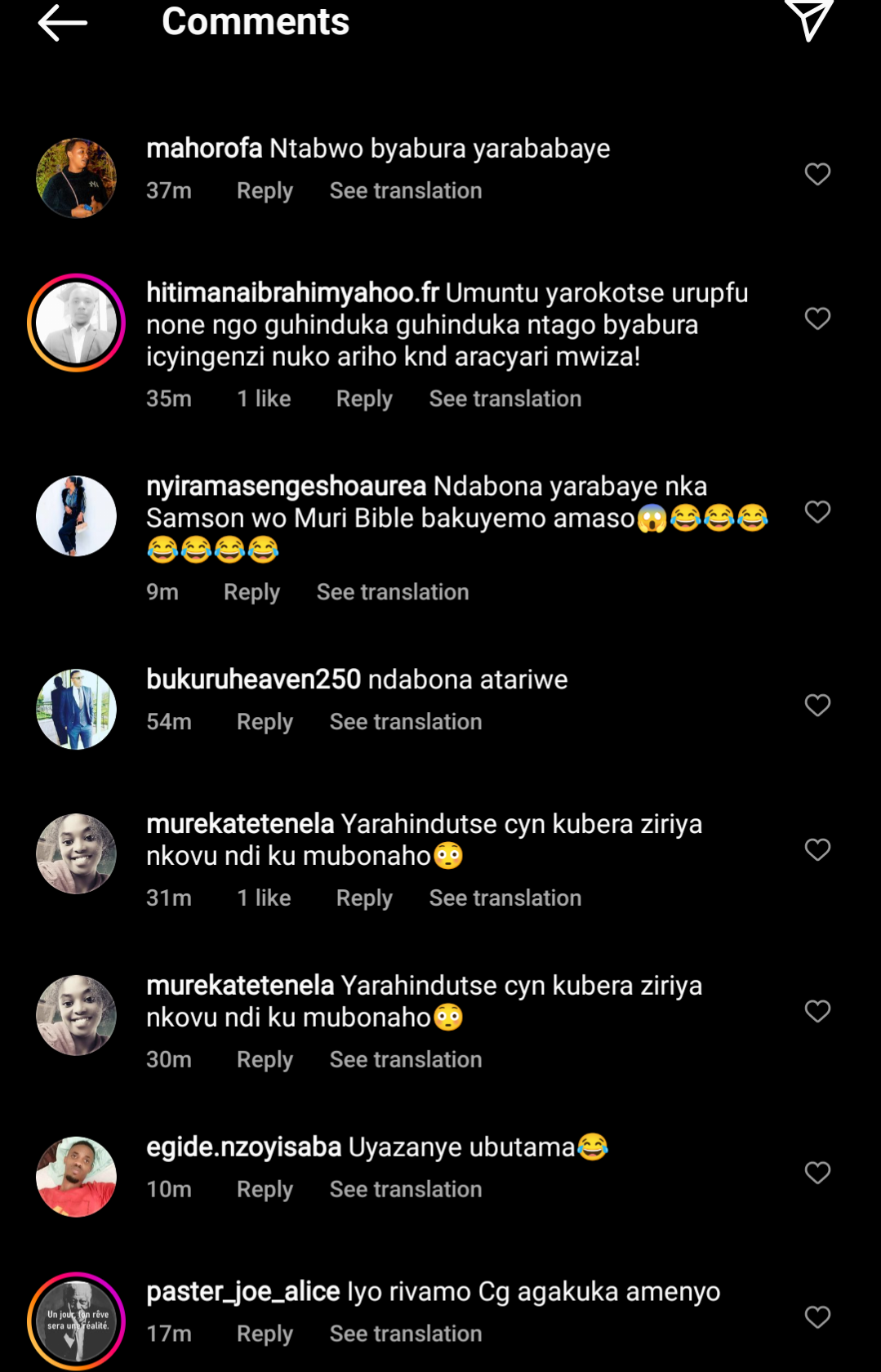
Task: See translation of mahorofa's comment
Action: (406, 191)
